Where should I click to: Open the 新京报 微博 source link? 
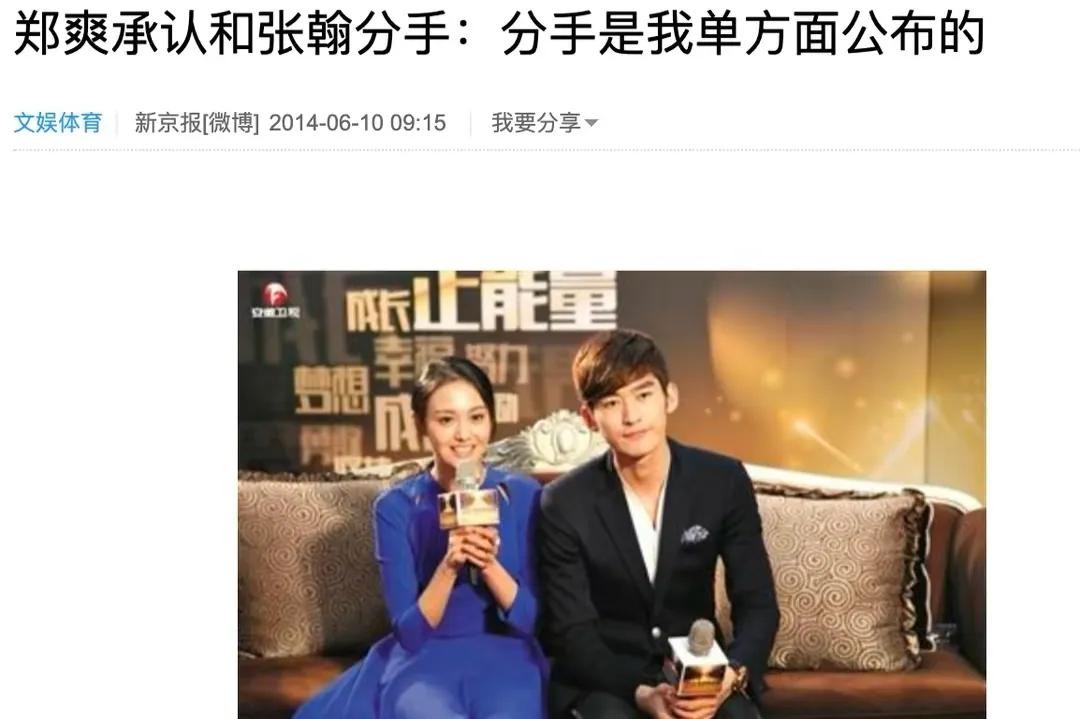pos(197,123)
